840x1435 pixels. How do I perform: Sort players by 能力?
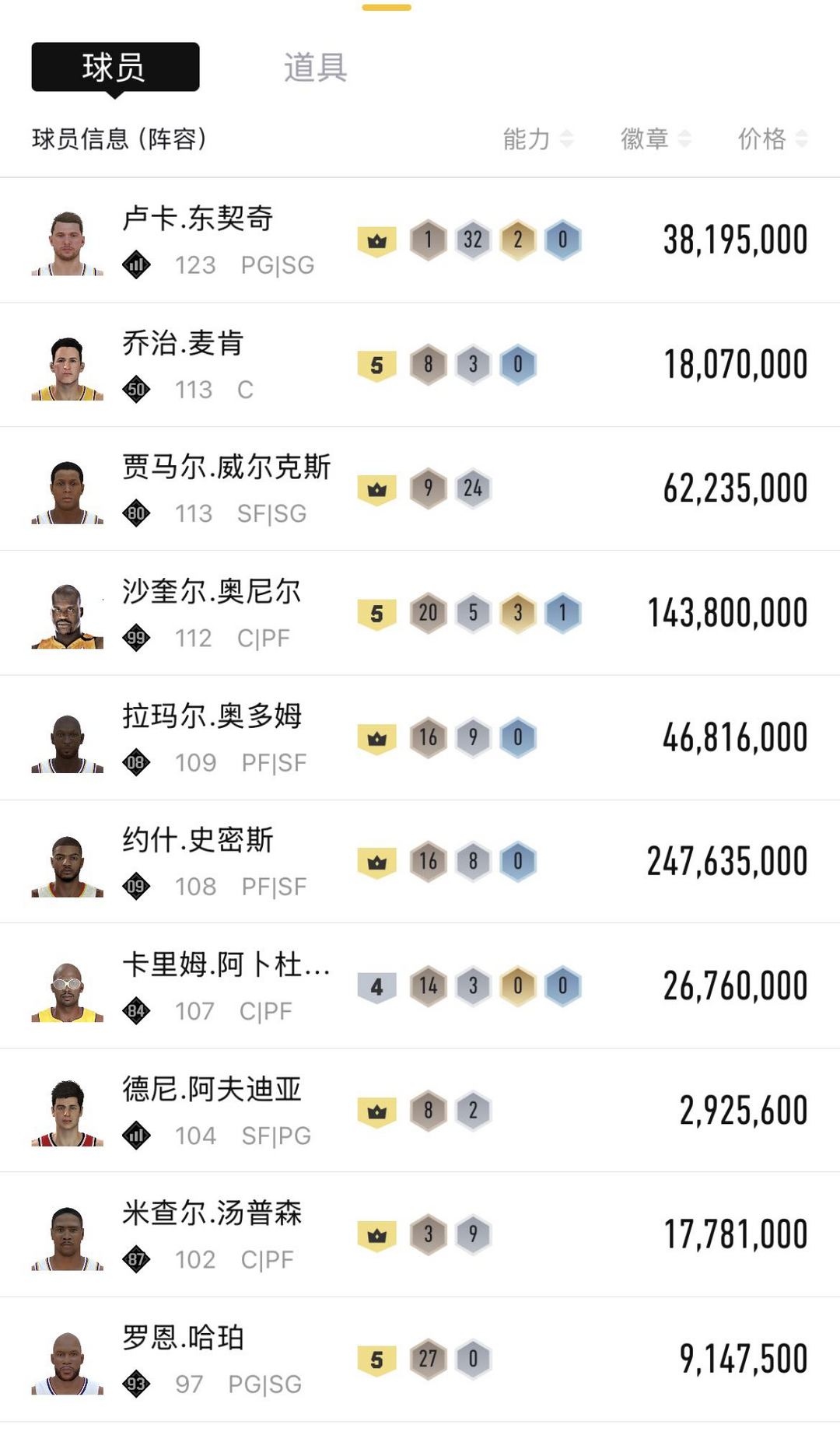[537, 139]
